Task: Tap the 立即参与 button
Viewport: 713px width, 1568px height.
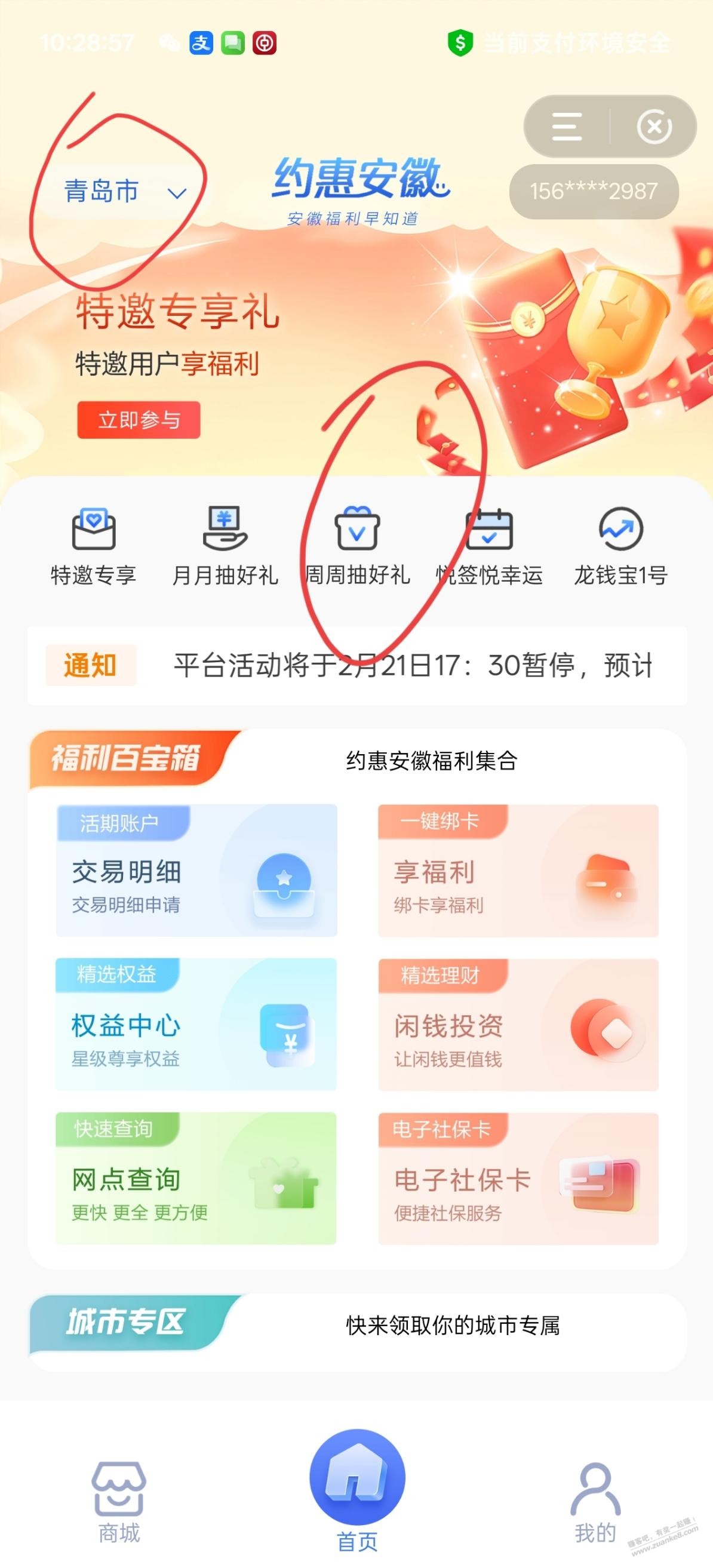Action: coord(139,419)
